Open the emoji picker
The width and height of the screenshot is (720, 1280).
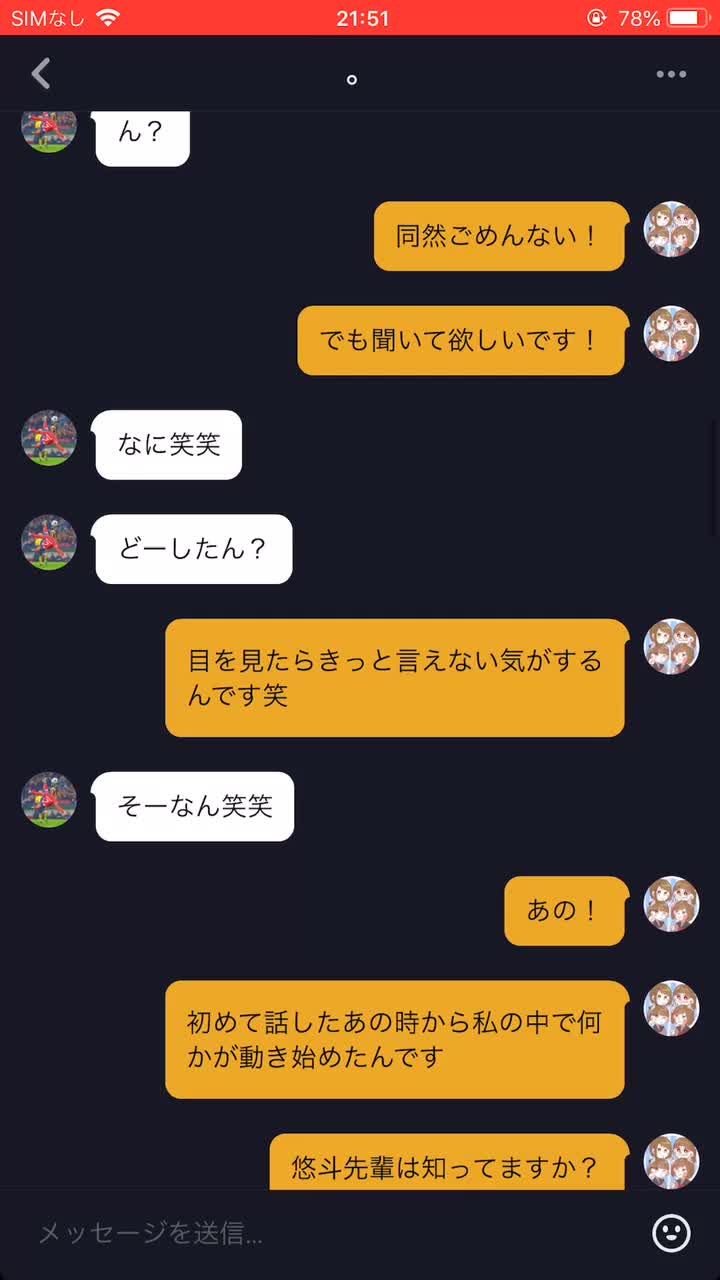coord(671,1233)
